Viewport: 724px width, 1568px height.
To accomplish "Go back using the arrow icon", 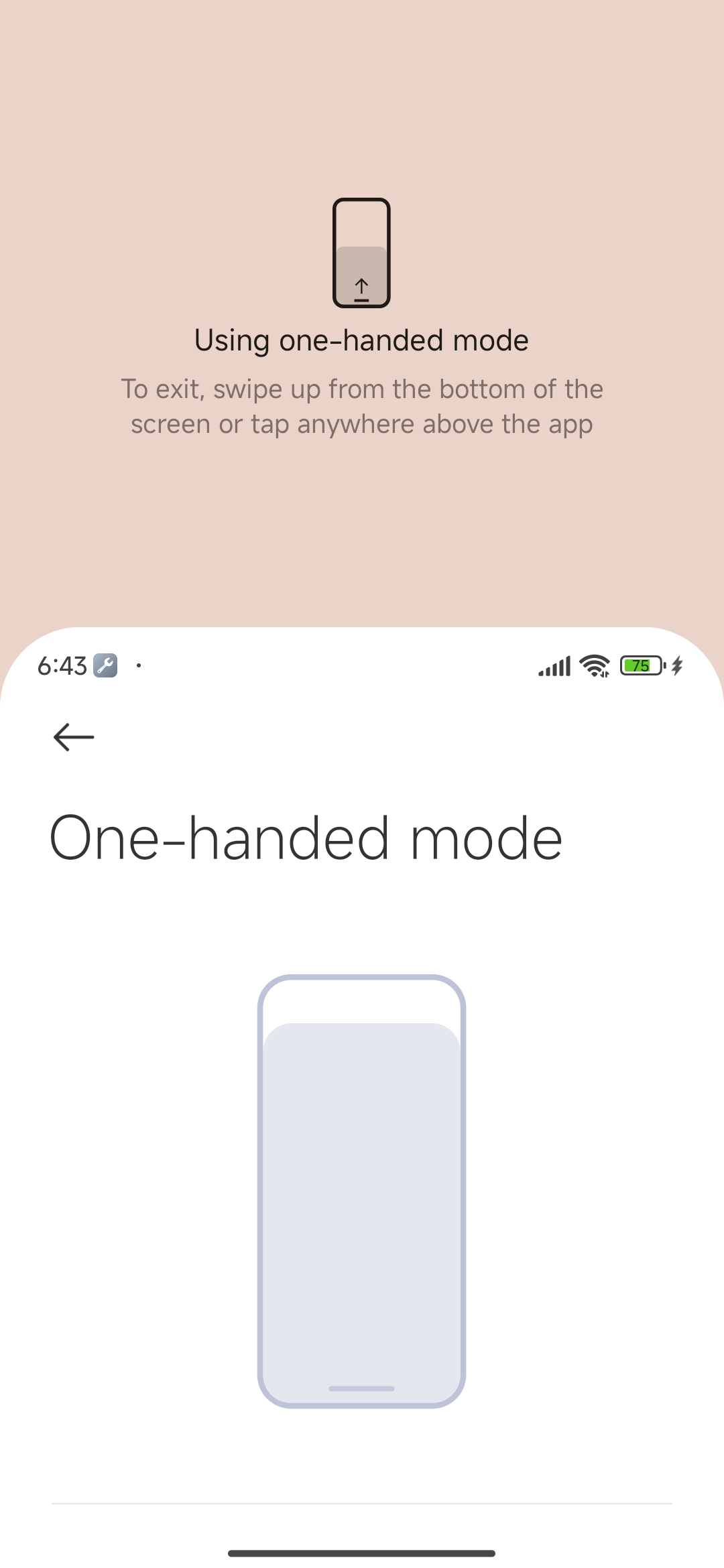I will coord(74,737).
